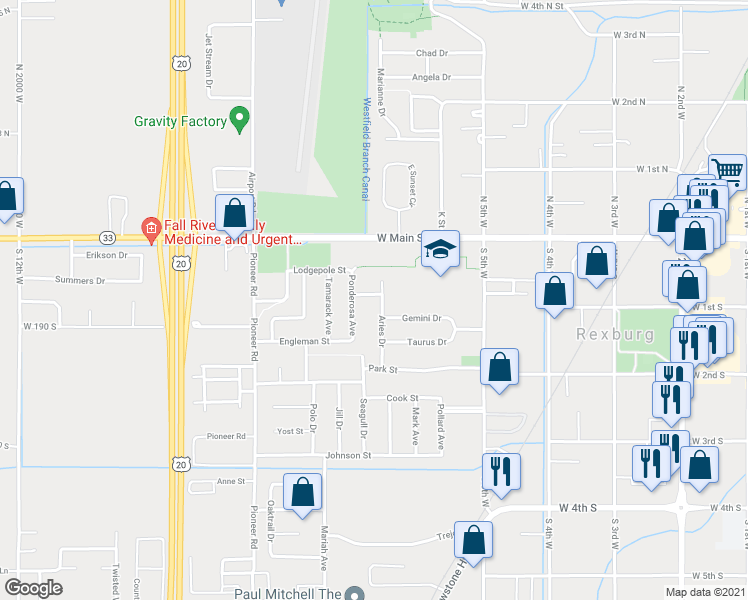Open the restaurant marker beside Johnson St
Screen dimensions: 748x600
point(501,475)
